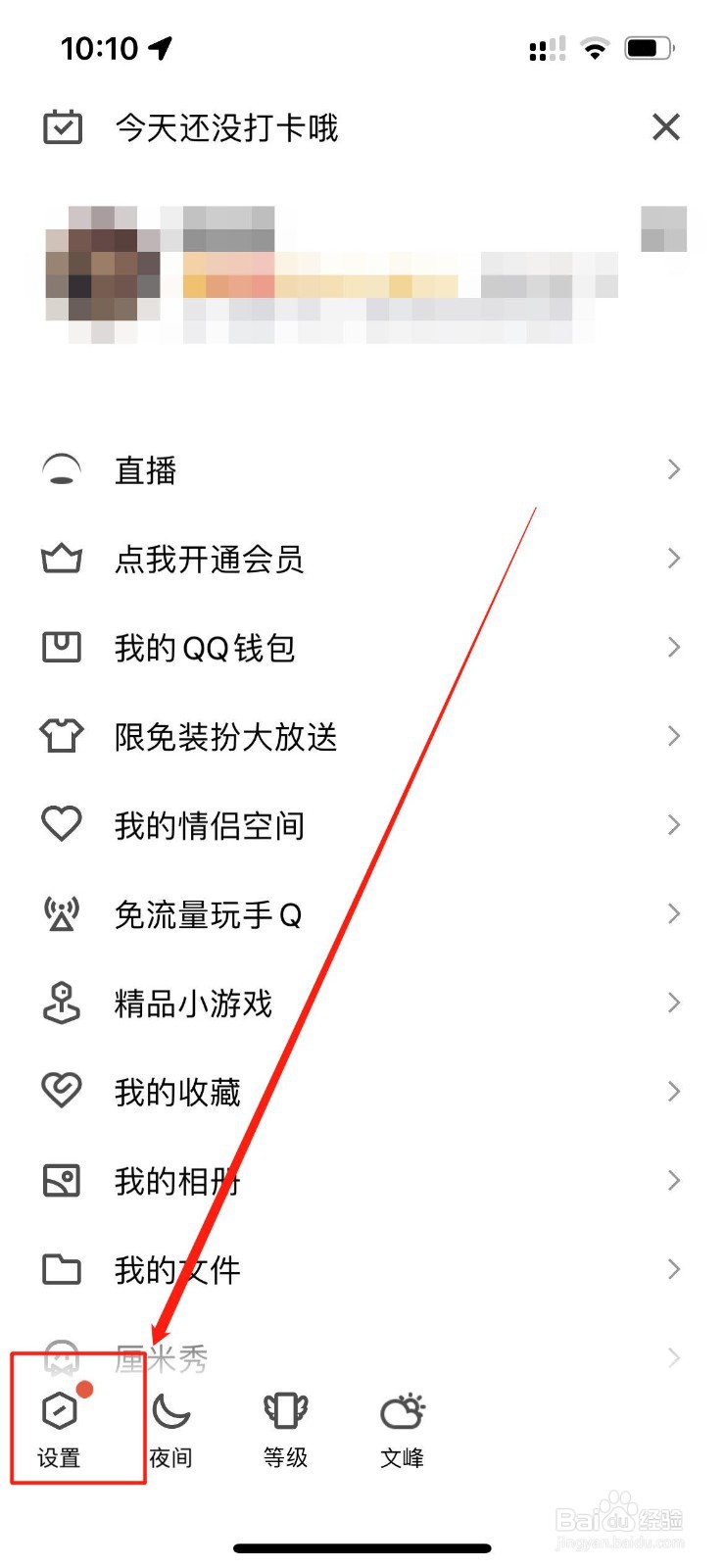Select the 点我开通会员 menu entry
Image resolution: width=724 pixels, height=1568 pixels.
[211, 559]
